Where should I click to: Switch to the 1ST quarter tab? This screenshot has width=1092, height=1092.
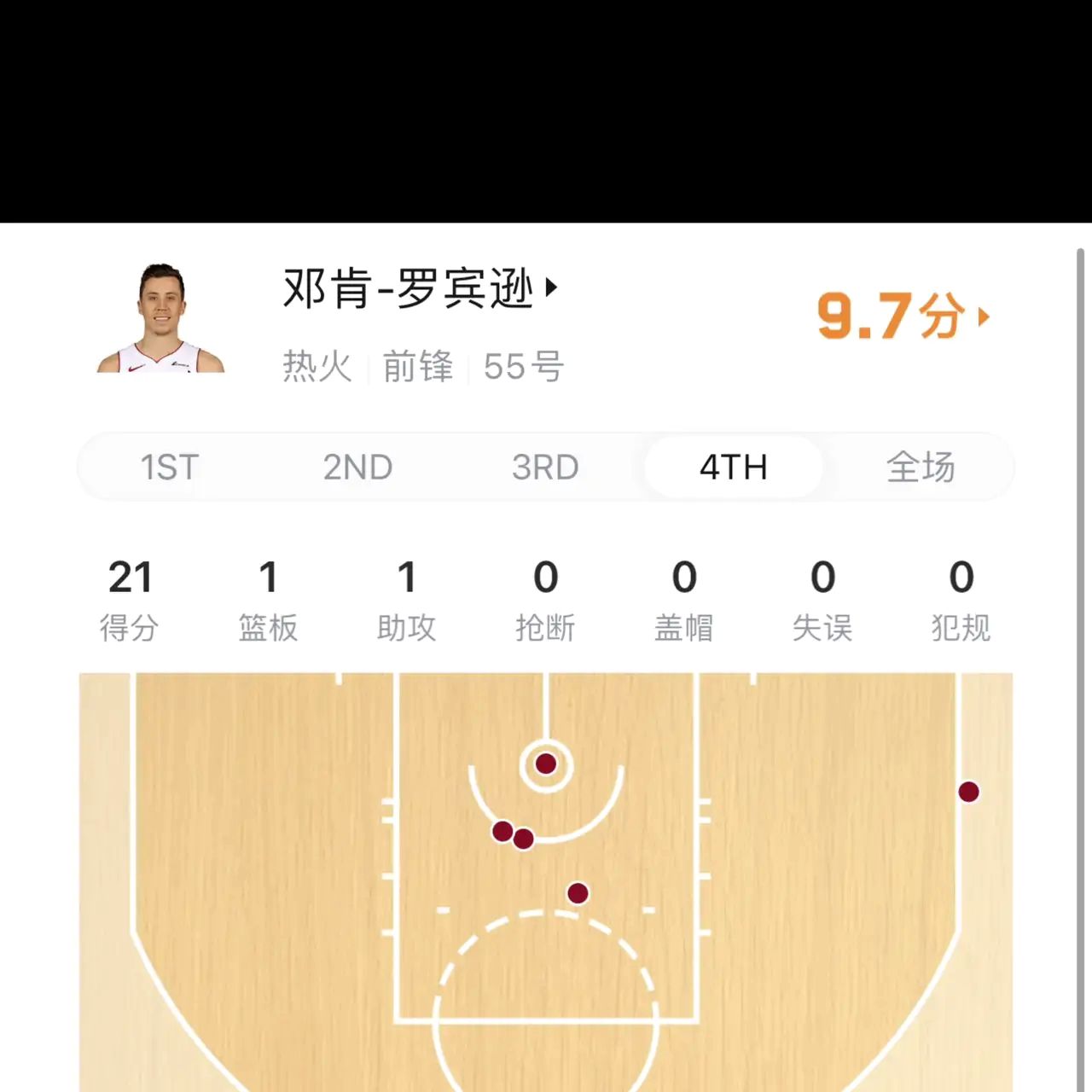click(x=170, y=468)
